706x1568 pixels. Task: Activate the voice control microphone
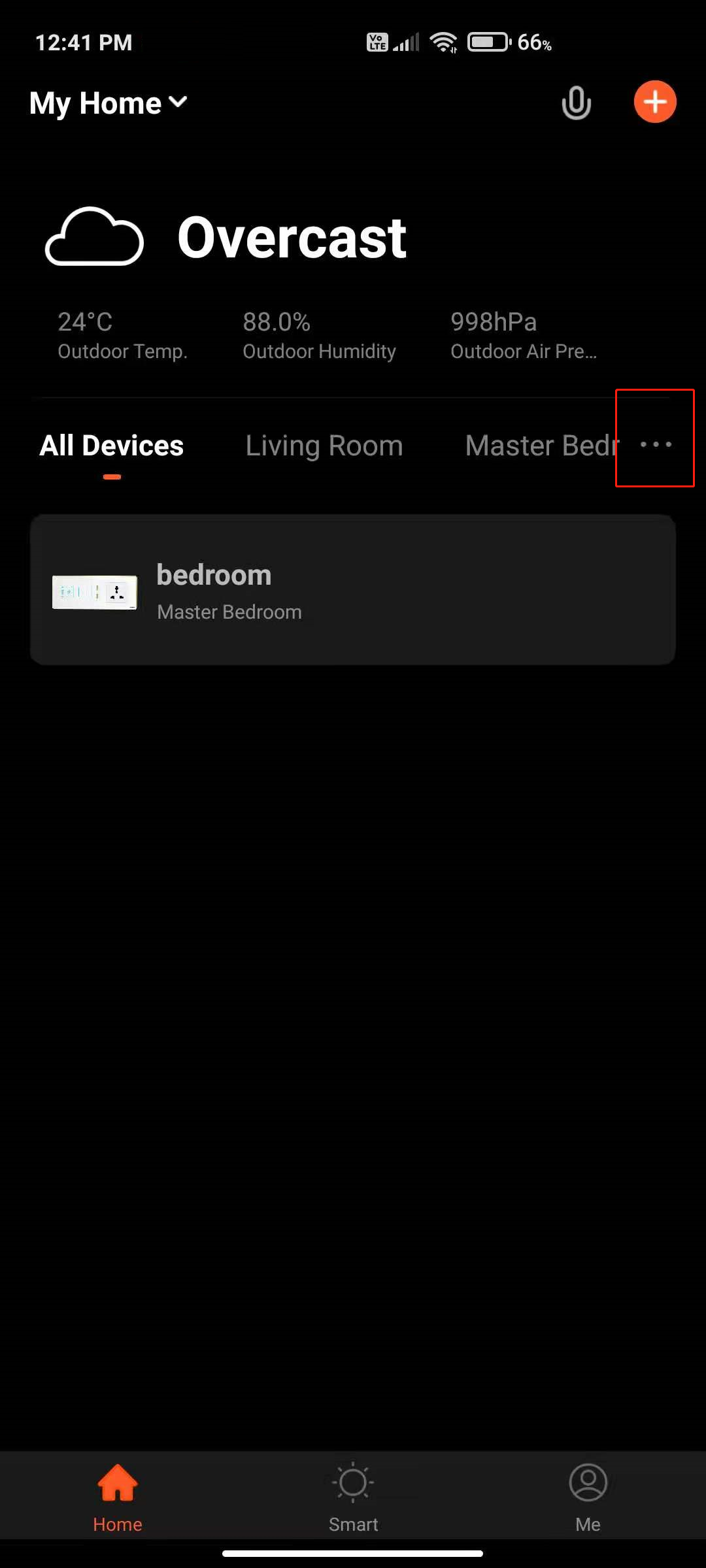[576, 103]
